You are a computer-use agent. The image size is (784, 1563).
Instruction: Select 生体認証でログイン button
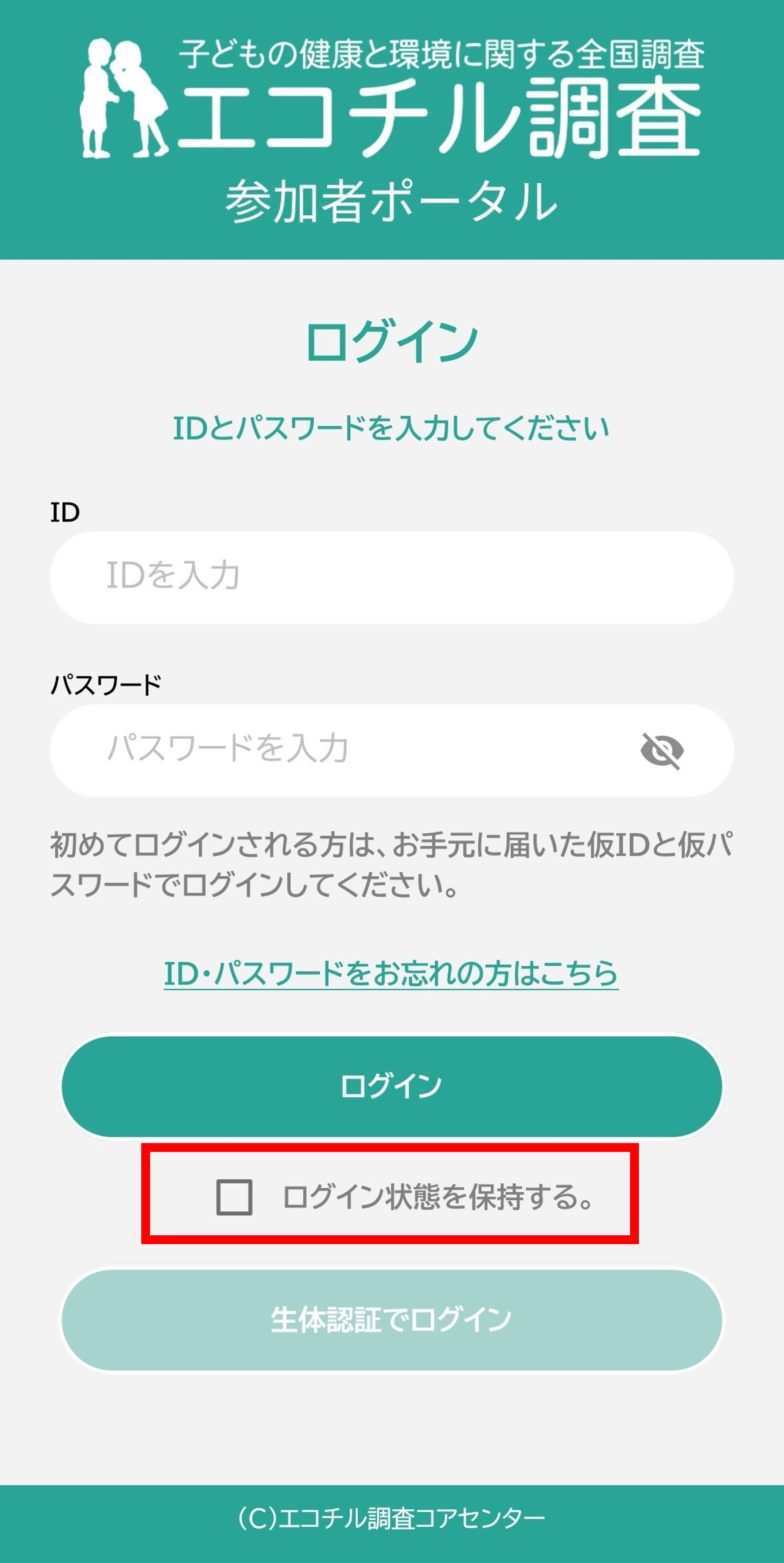[x=392, y=1320]
